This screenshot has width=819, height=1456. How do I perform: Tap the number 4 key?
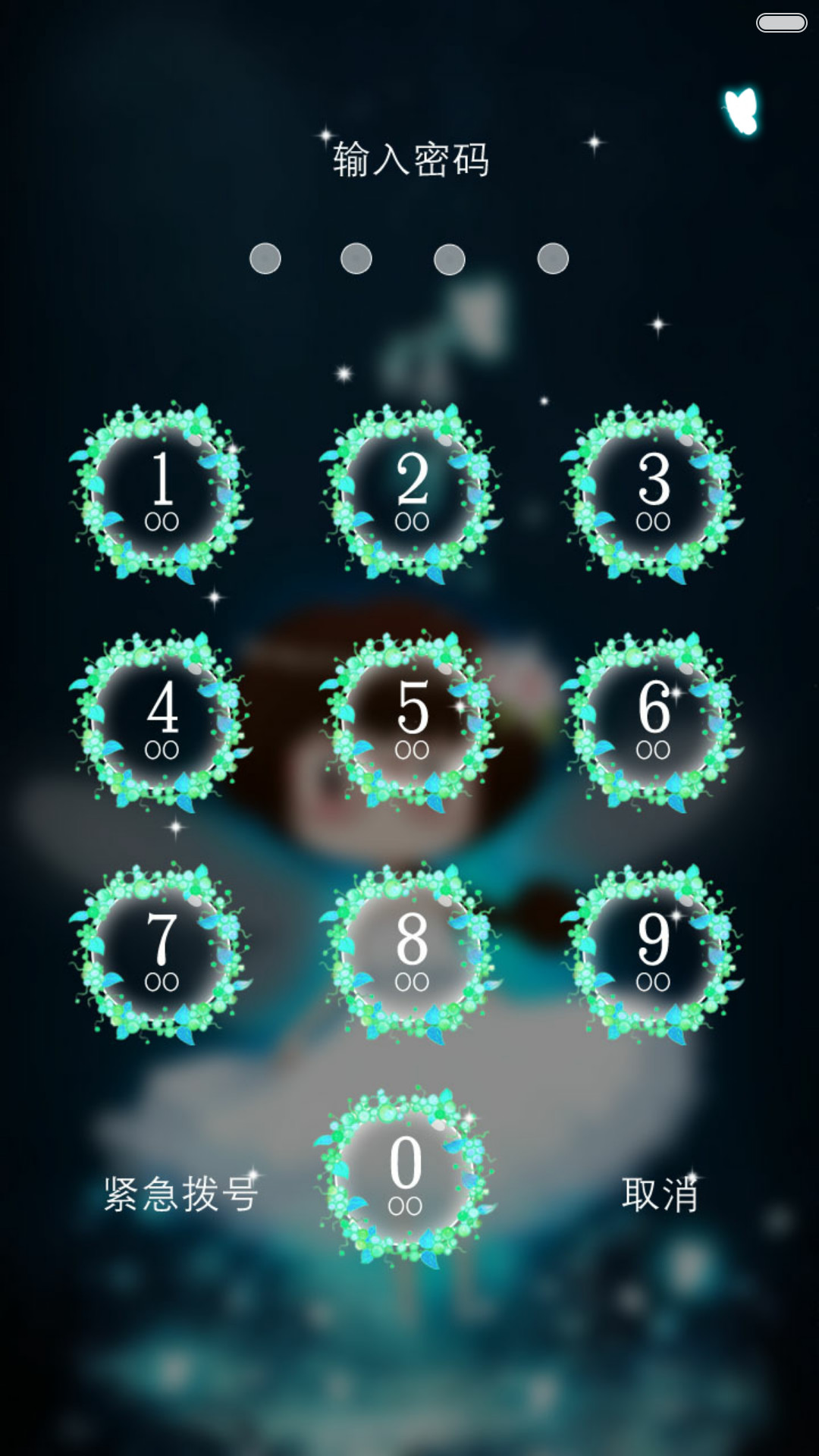(x=161, y=720)
